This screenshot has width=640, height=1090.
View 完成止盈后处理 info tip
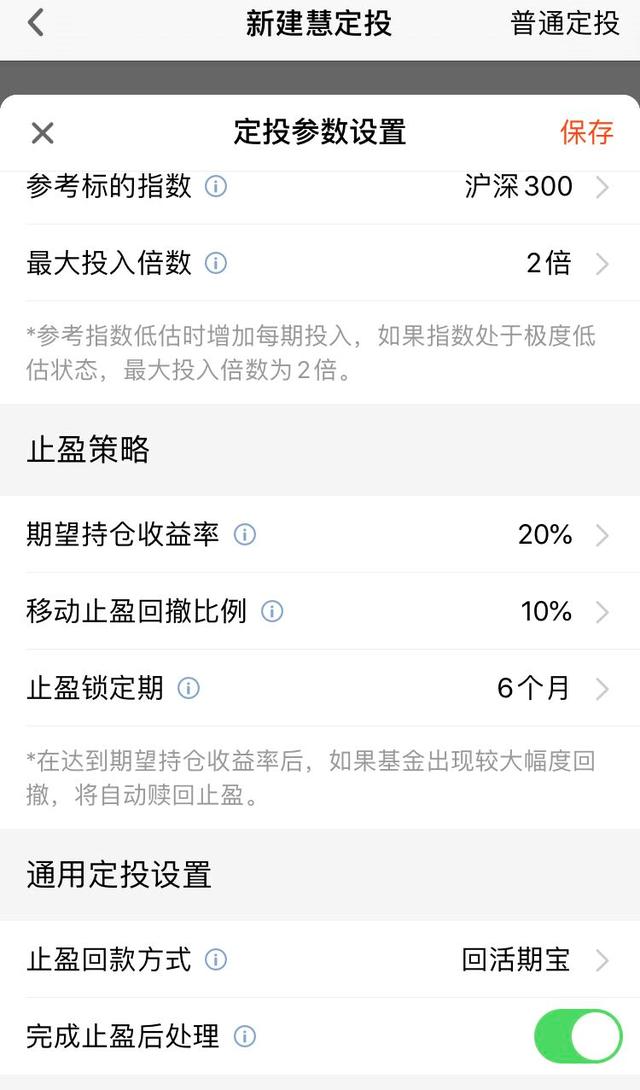(x=244, y=1036)
